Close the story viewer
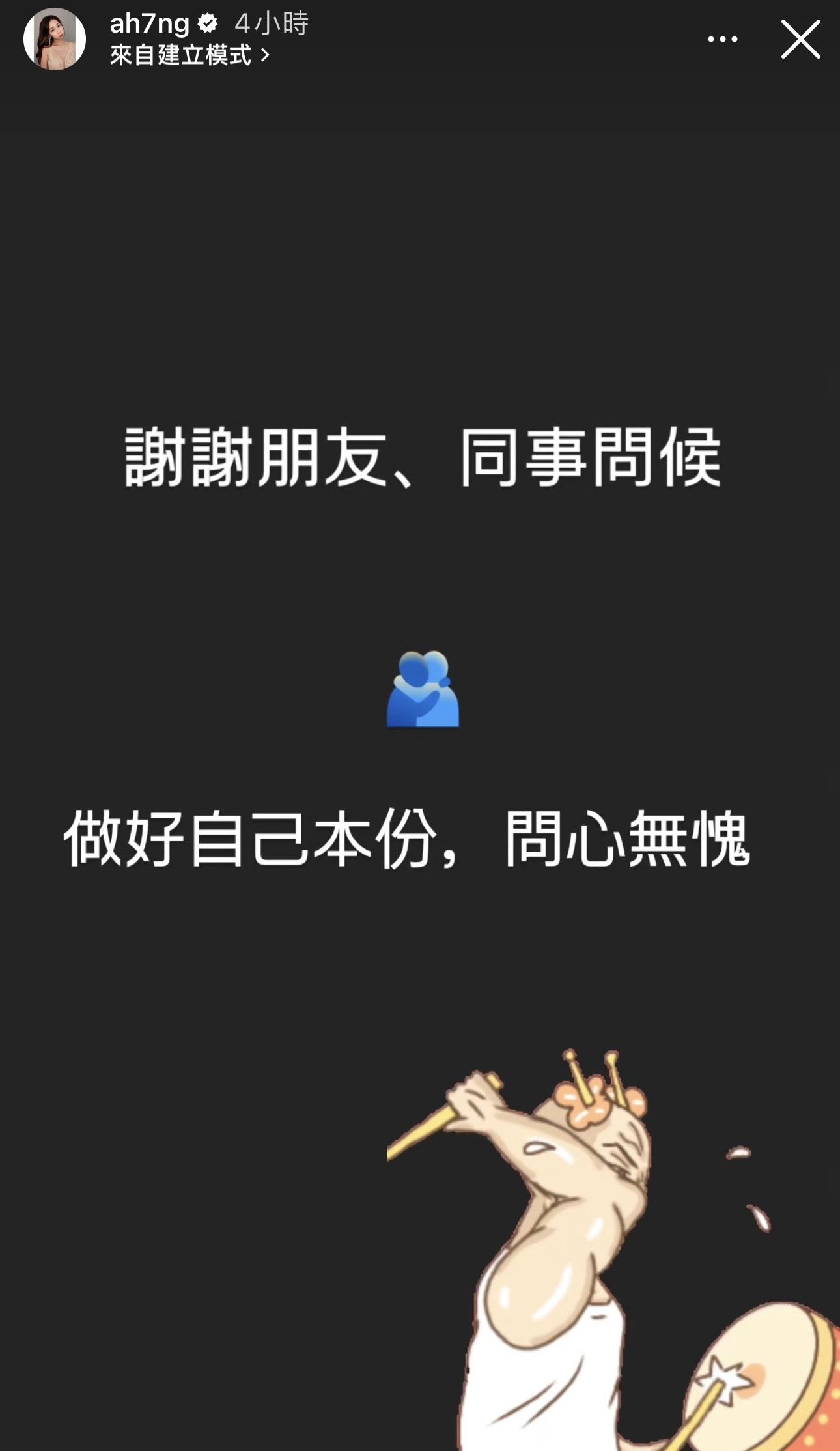The height and width of the screenshot is (1451, 840). click(800, 39)
